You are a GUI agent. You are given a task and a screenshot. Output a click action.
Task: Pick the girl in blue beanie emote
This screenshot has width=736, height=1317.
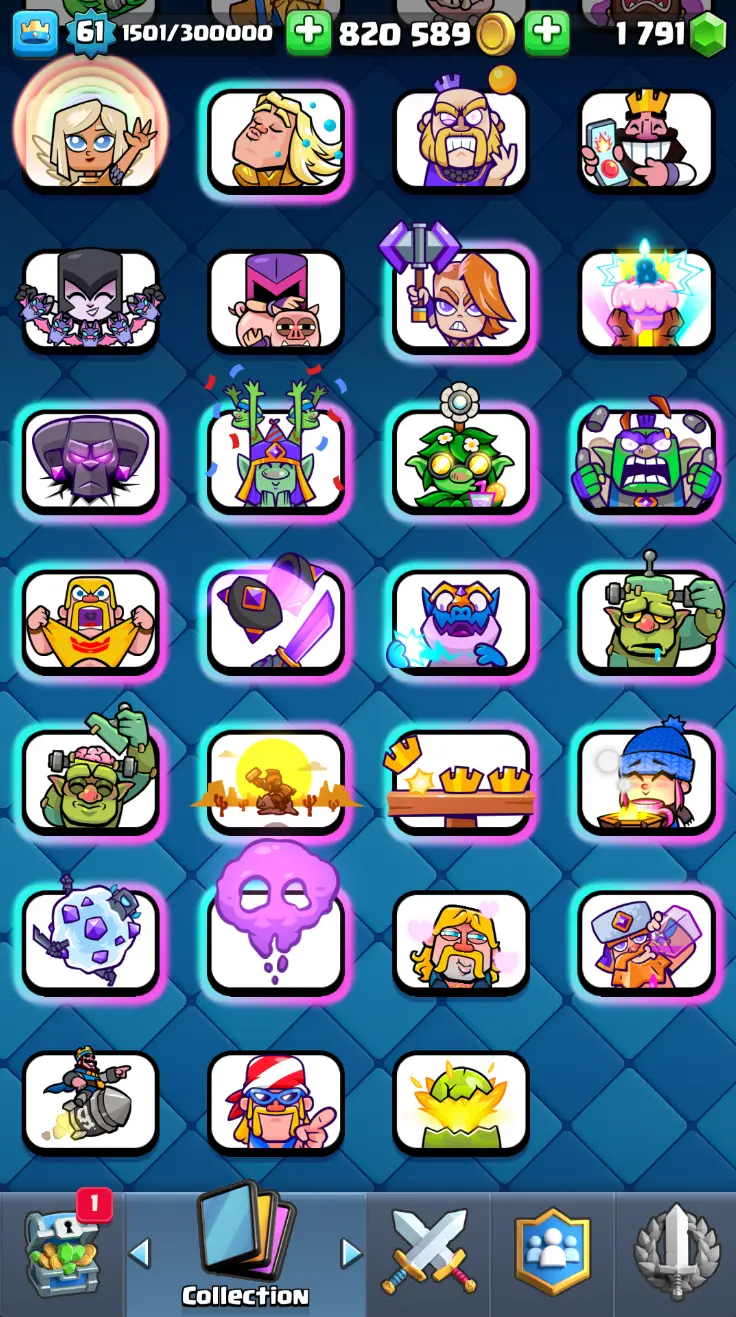pos(646,780)
